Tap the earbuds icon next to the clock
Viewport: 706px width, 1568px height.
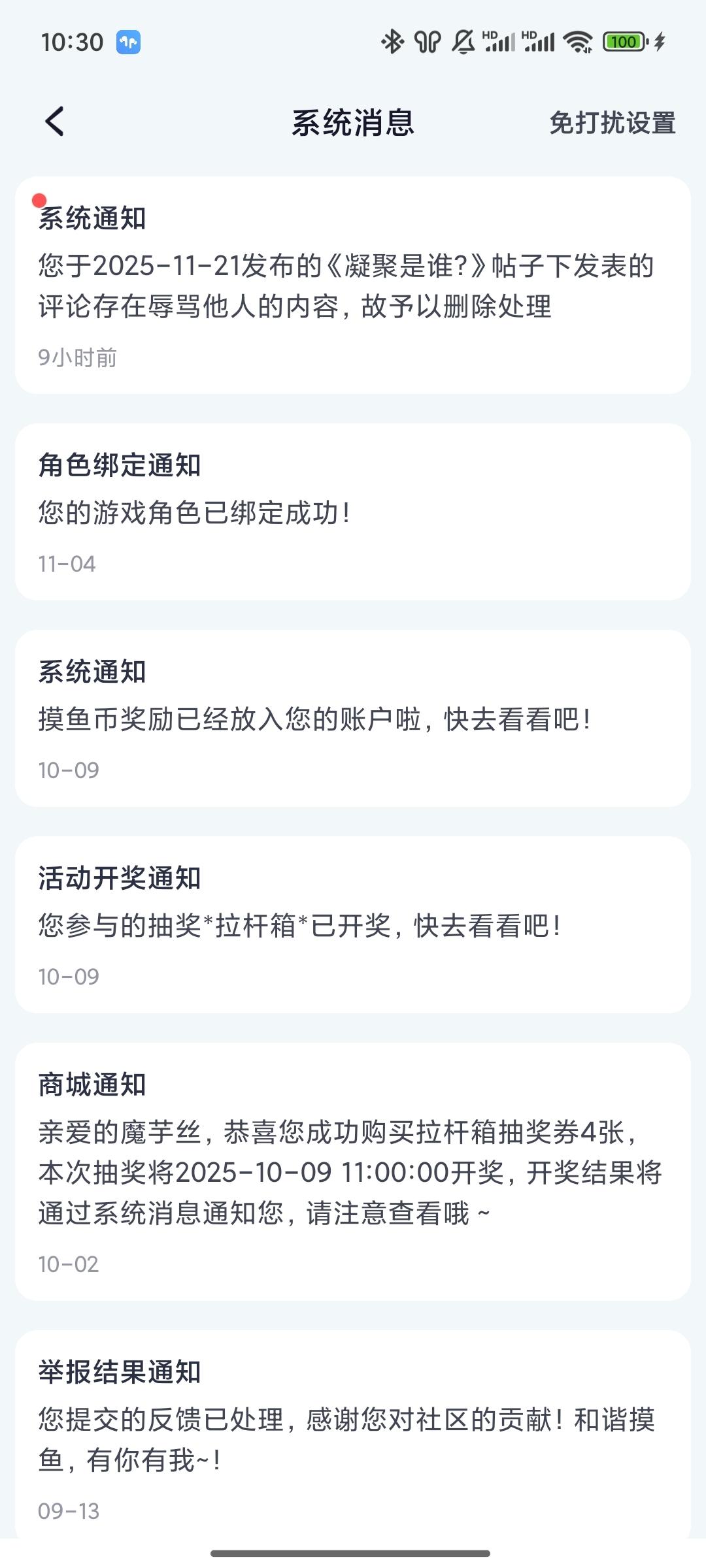click(x=128, y=41)
